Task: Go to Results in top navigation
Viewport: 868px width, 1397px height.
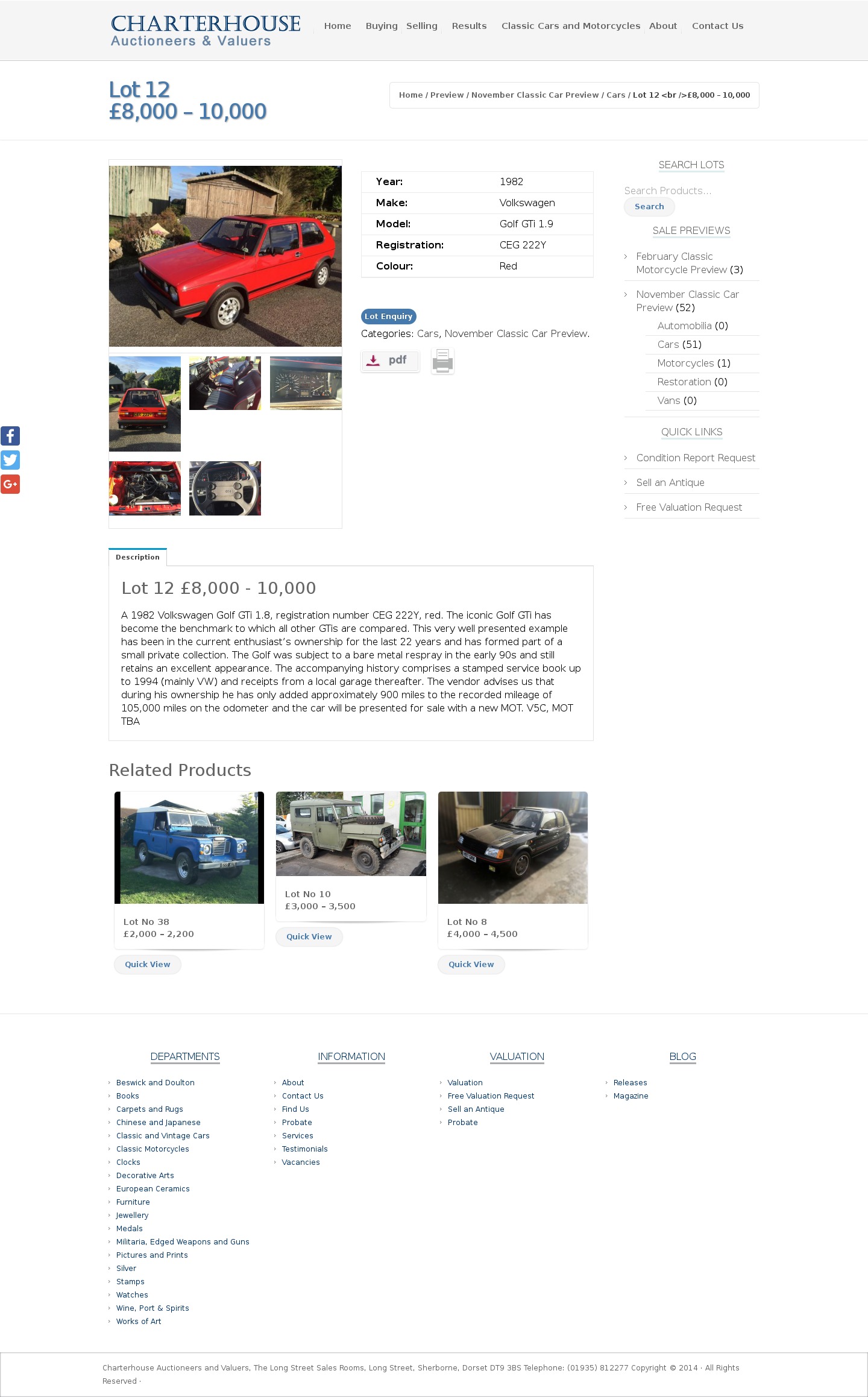Action: pyautogui.click(x=469, y=26)
